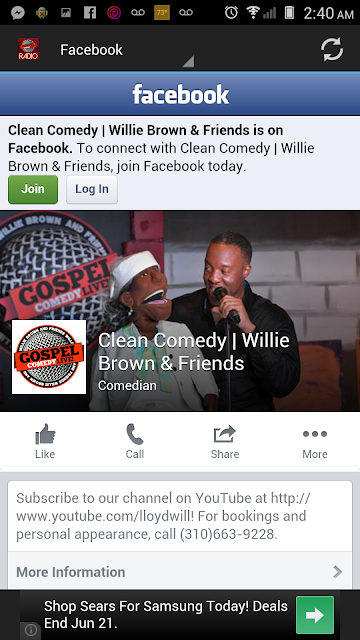
Task: Open the More options menu
Action: pyautogui.click(x=315, y=441)
